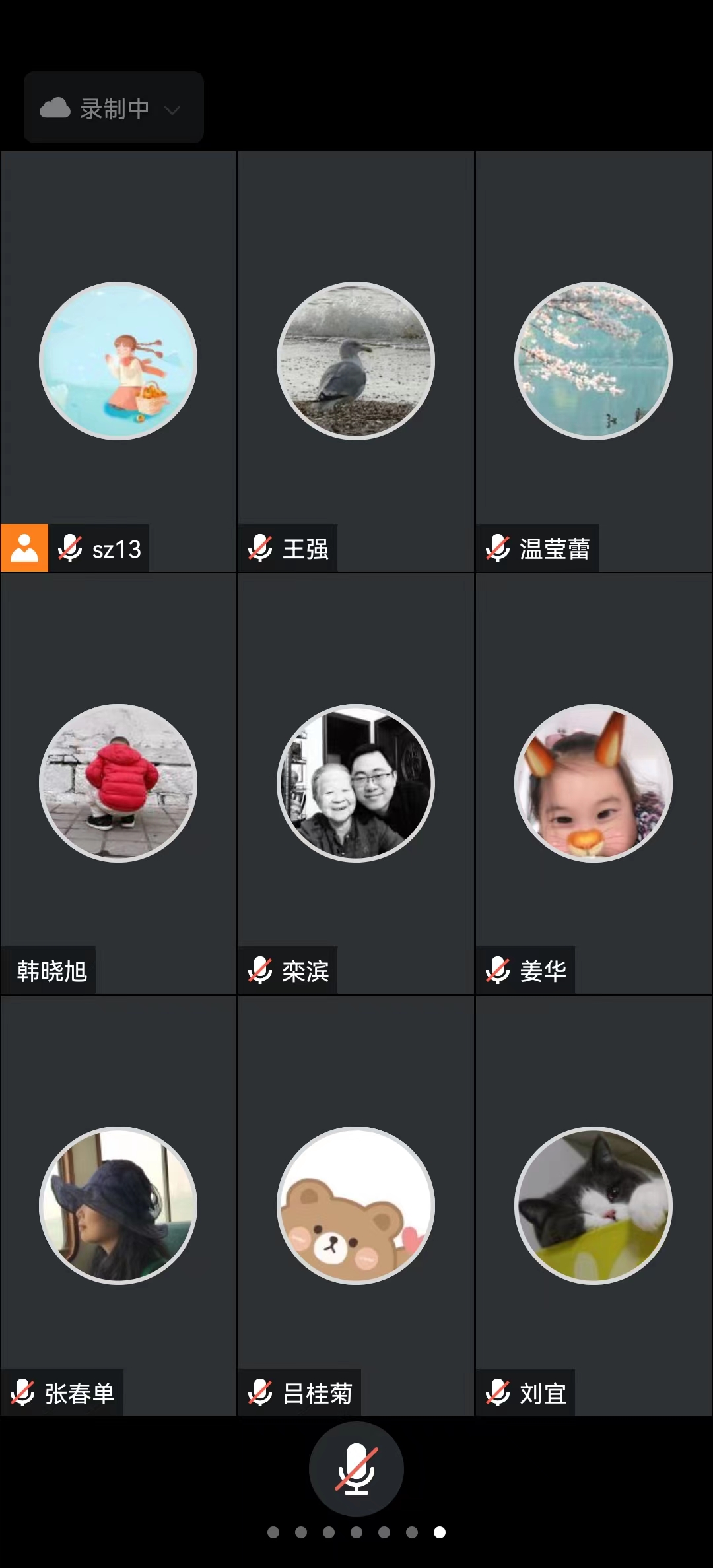Select 栾滨's participant tile

pyautogui.click(x=356, y=783)
